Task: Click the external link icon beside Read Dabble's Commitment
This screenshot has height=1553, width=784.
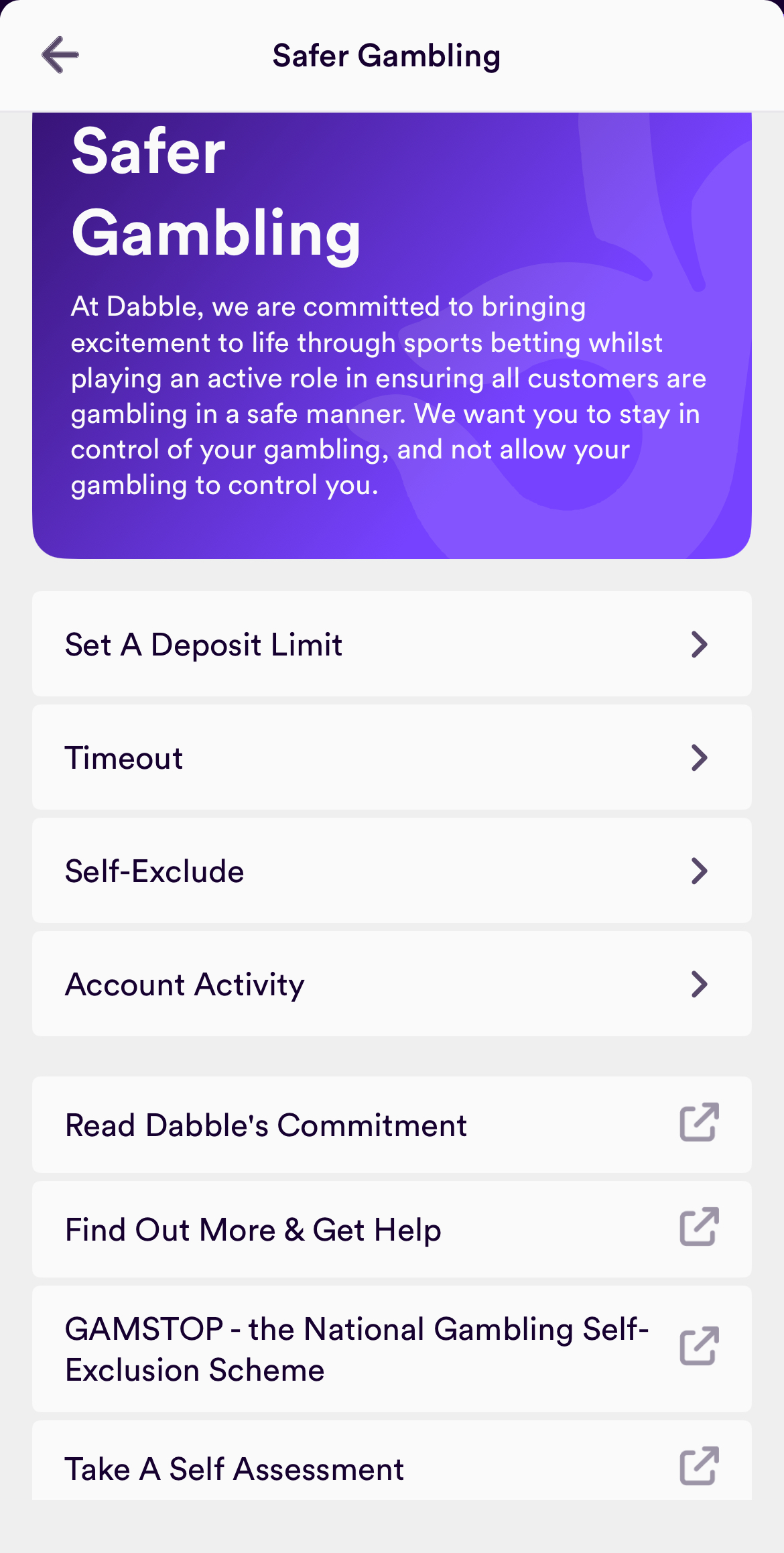Action: (700, 1125)
